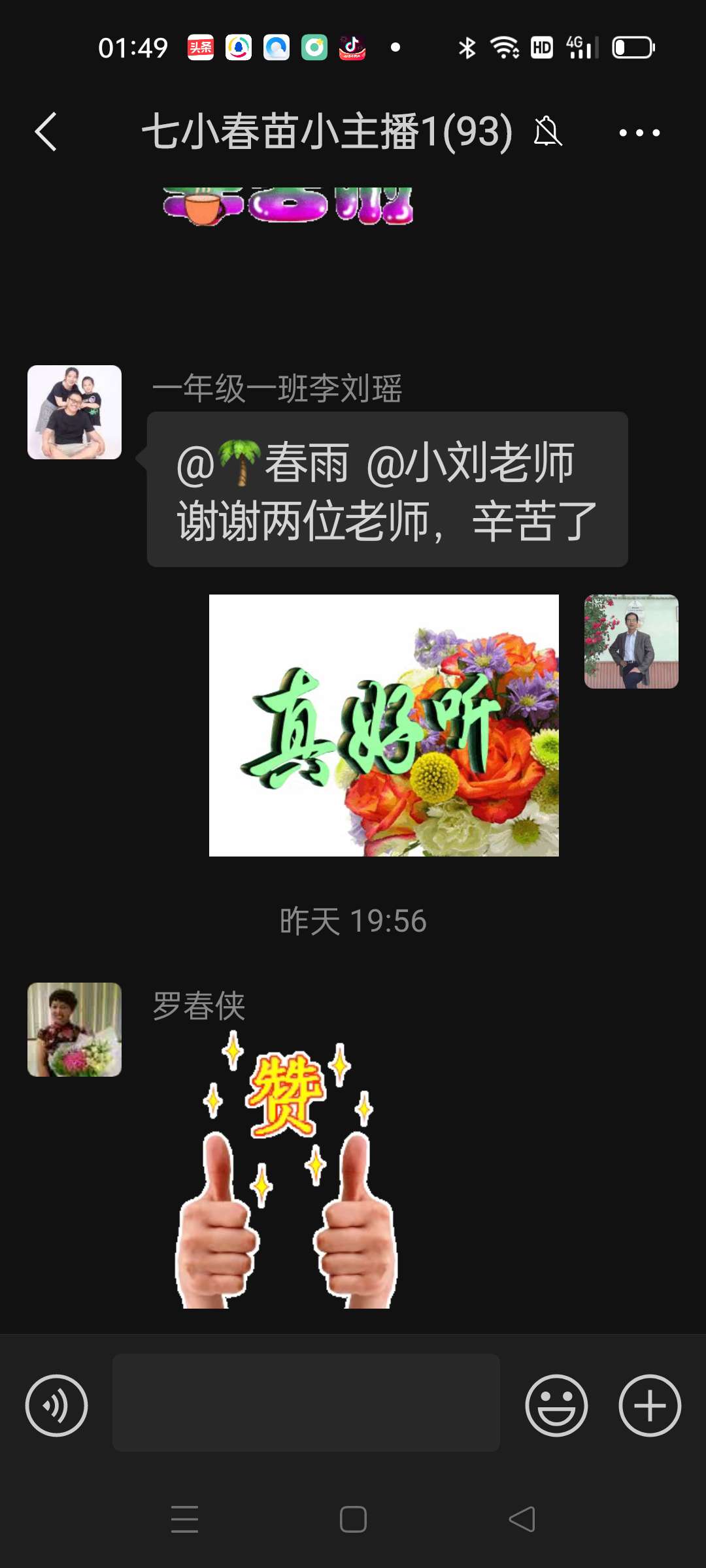This screenshot has height=1568, width=706.
Task: Tap the system home button
Action: click(353, 1519)
